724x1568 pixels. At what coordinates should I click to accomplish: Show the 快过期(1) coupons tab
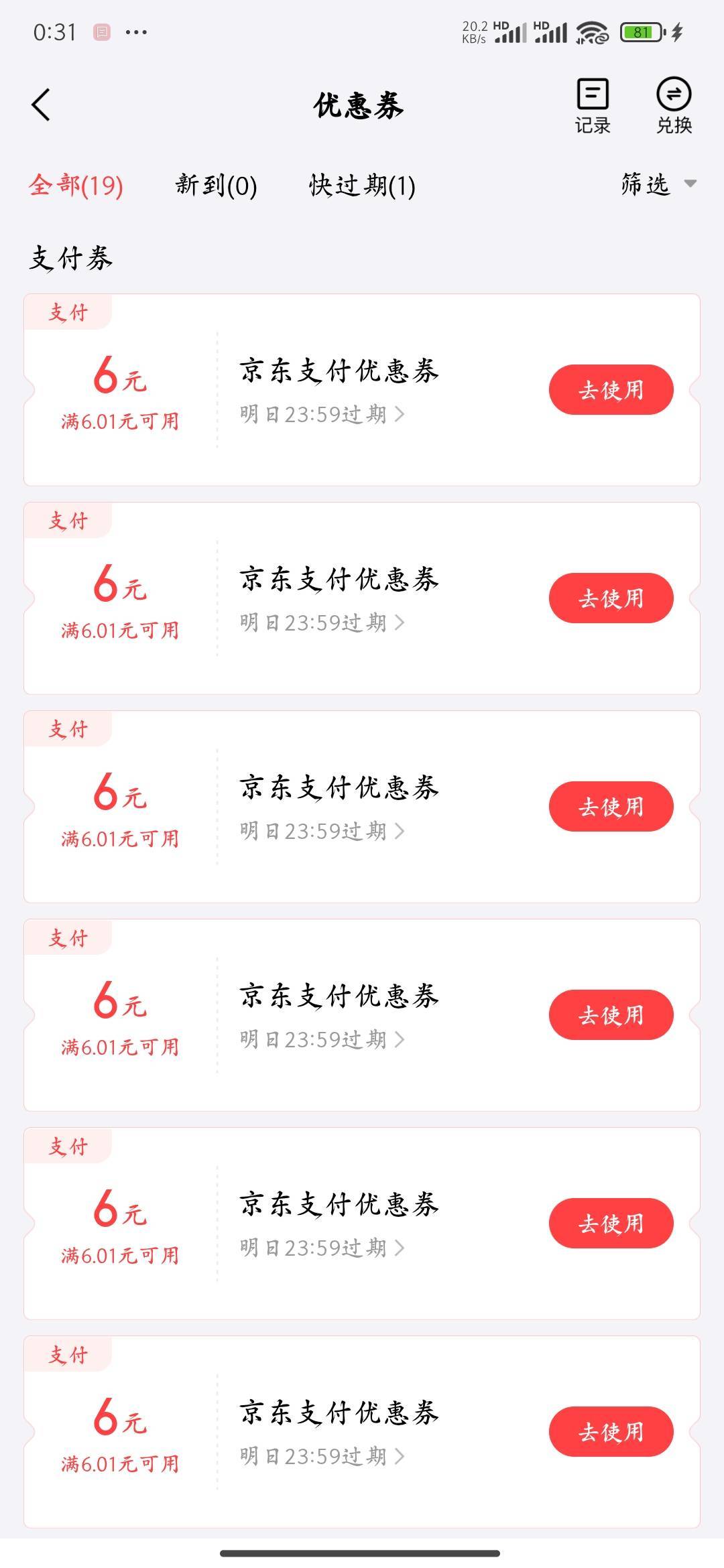pyautogui.click(x=362, y=185)
